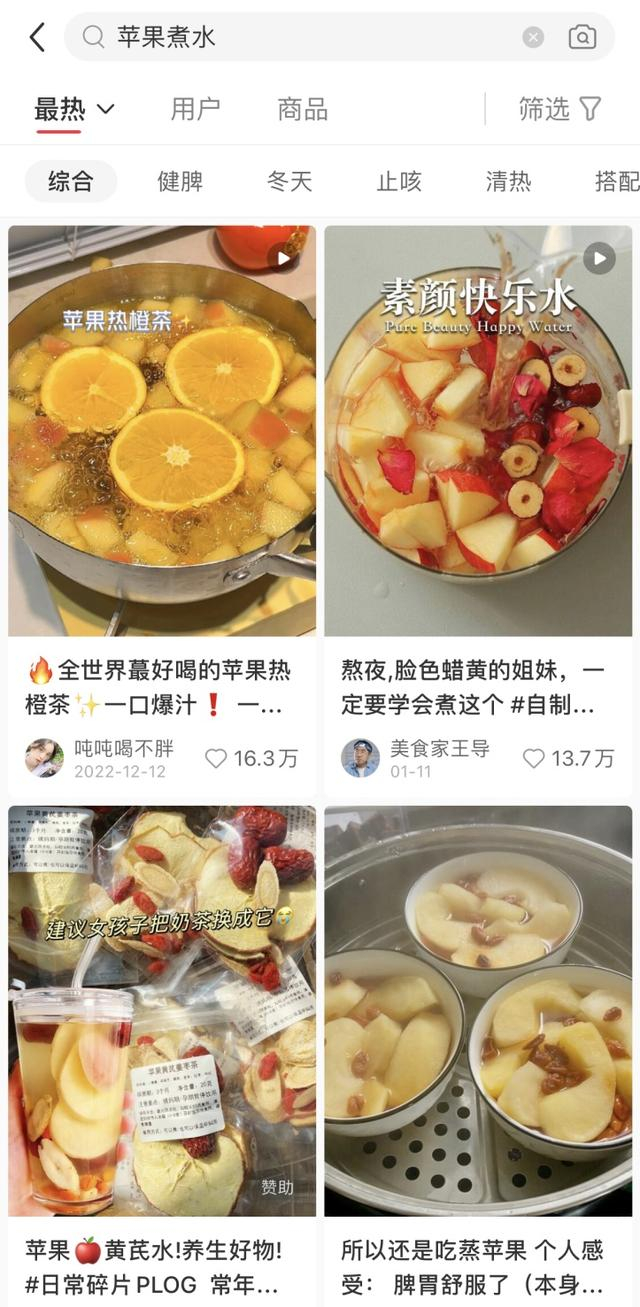Viewport: 640px width, 1307px height.
Task: Open the 苹果黄芪水 post
Action: pos(162,1010)
